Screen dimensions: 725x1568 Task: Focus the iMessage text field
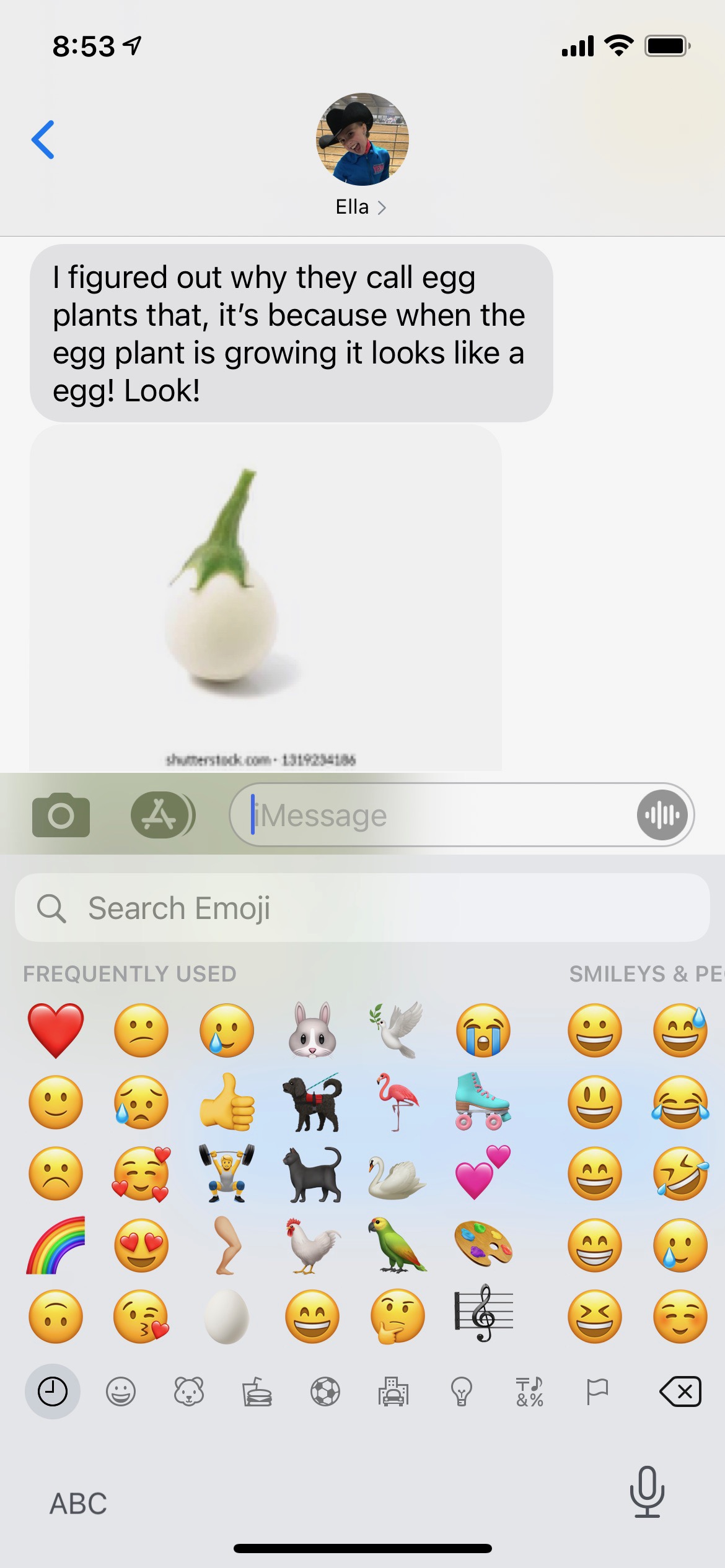pos(434,815)
